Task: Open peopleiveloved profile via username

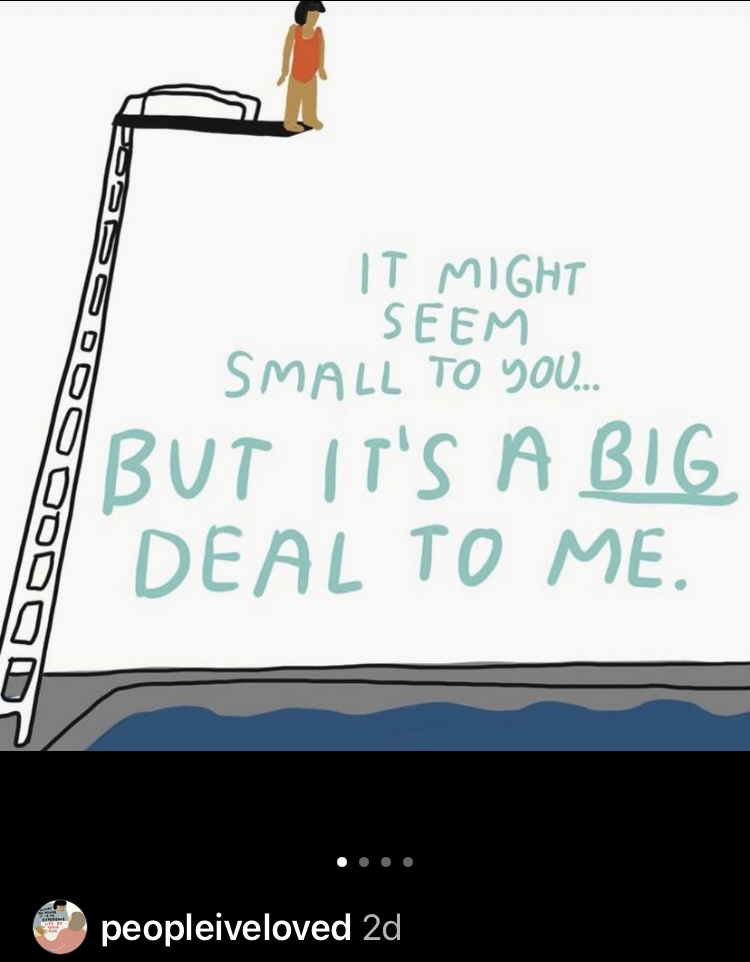Action: [226, 927]
